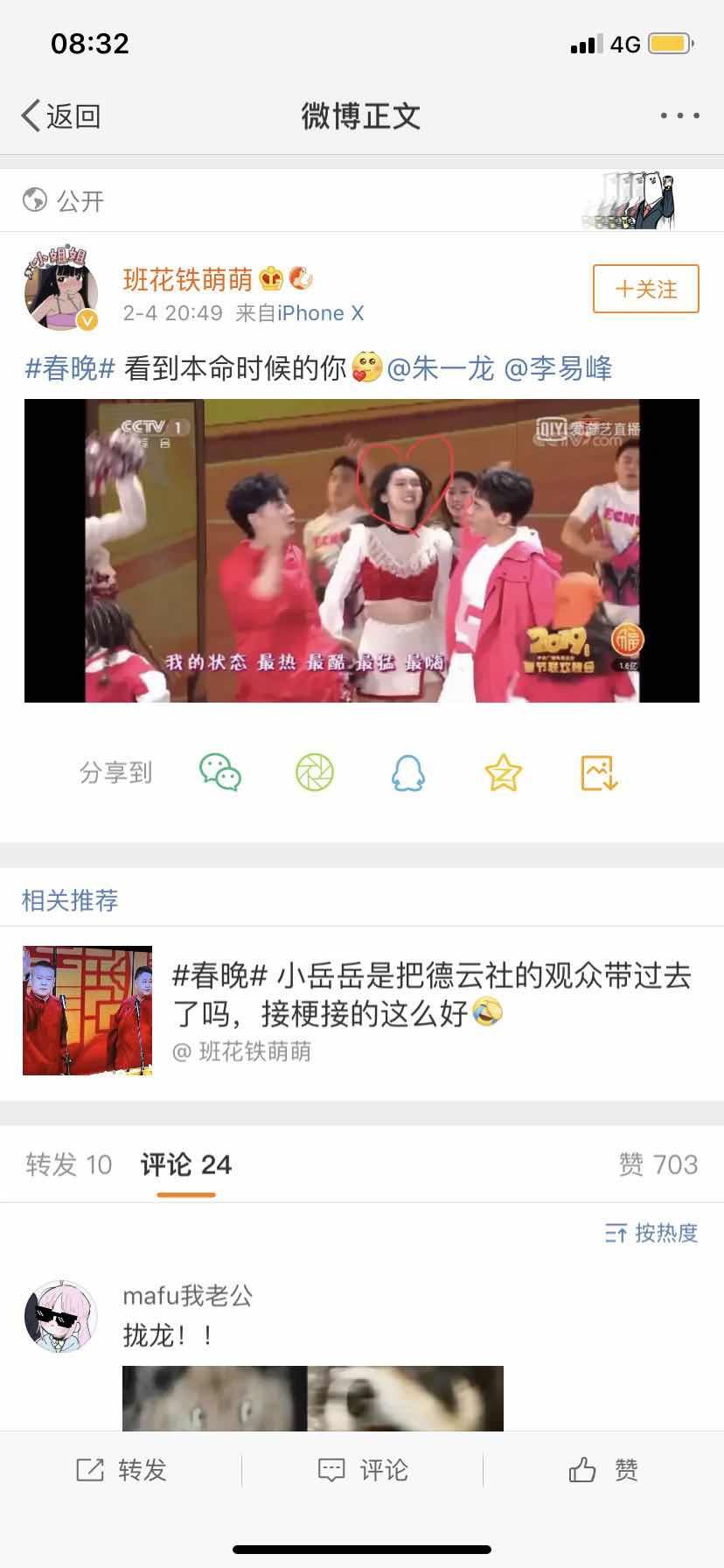Open the #春晚# hashtag in the post
The height and width of the screenshot is (1568, 724).
point(70,368)
